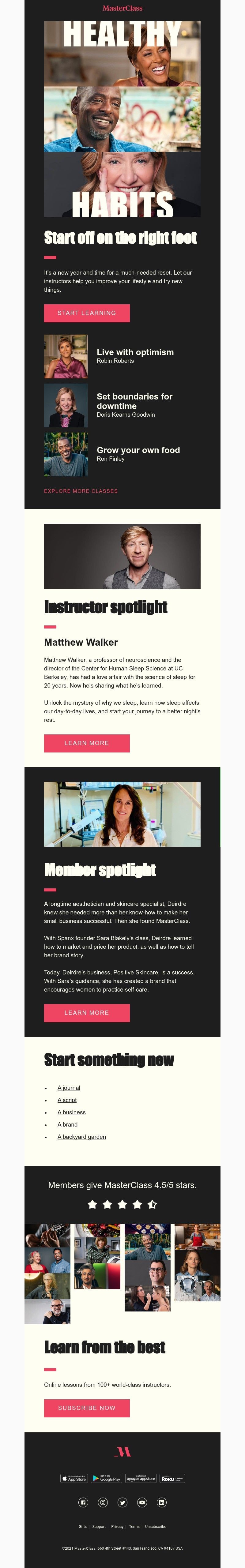Open Grow your own food by Ron Finley
Screen dimensions: 245x1568
[x=138, y=450]
